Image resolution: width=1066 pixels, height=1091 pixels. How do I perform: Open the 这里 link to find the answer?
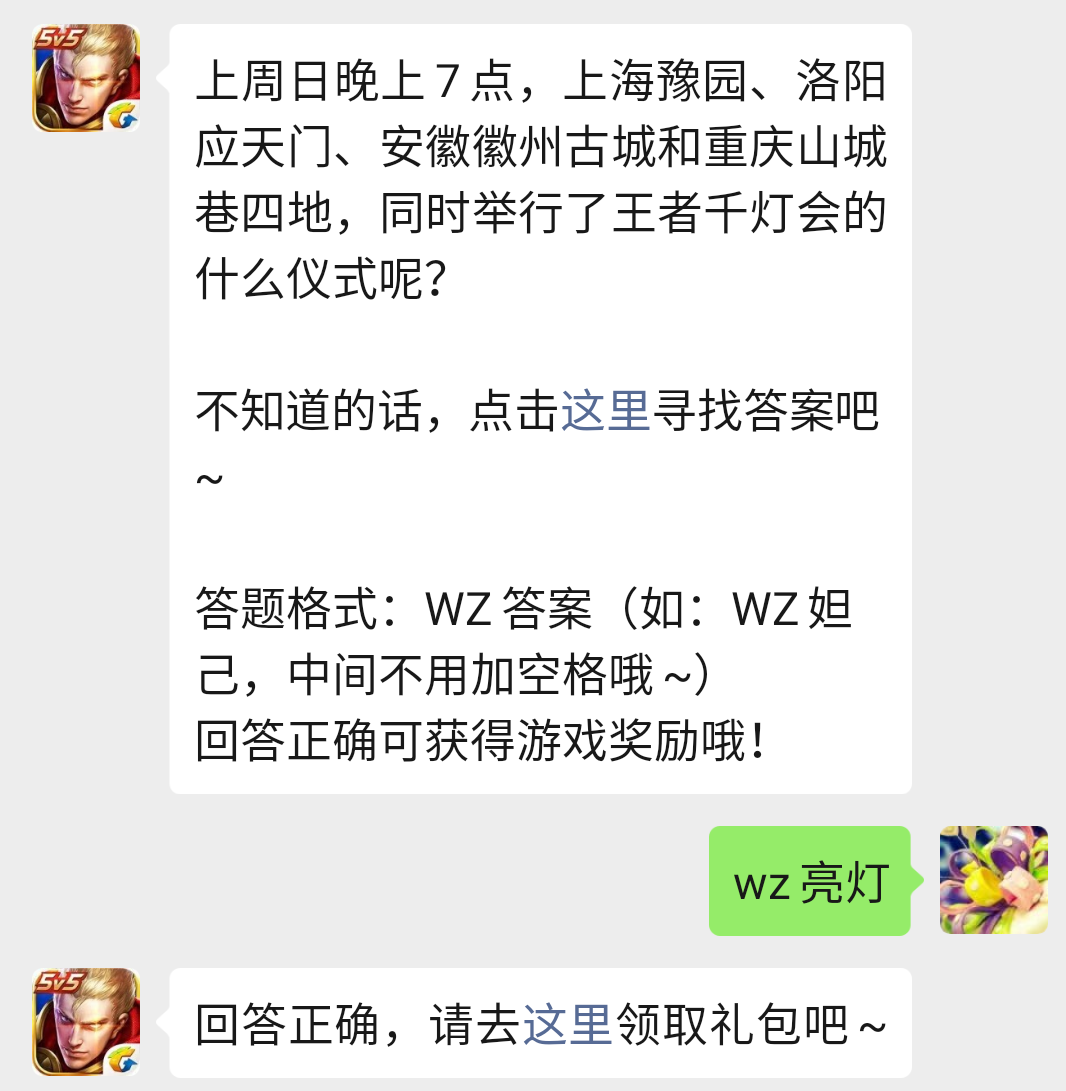pos(606,411)
